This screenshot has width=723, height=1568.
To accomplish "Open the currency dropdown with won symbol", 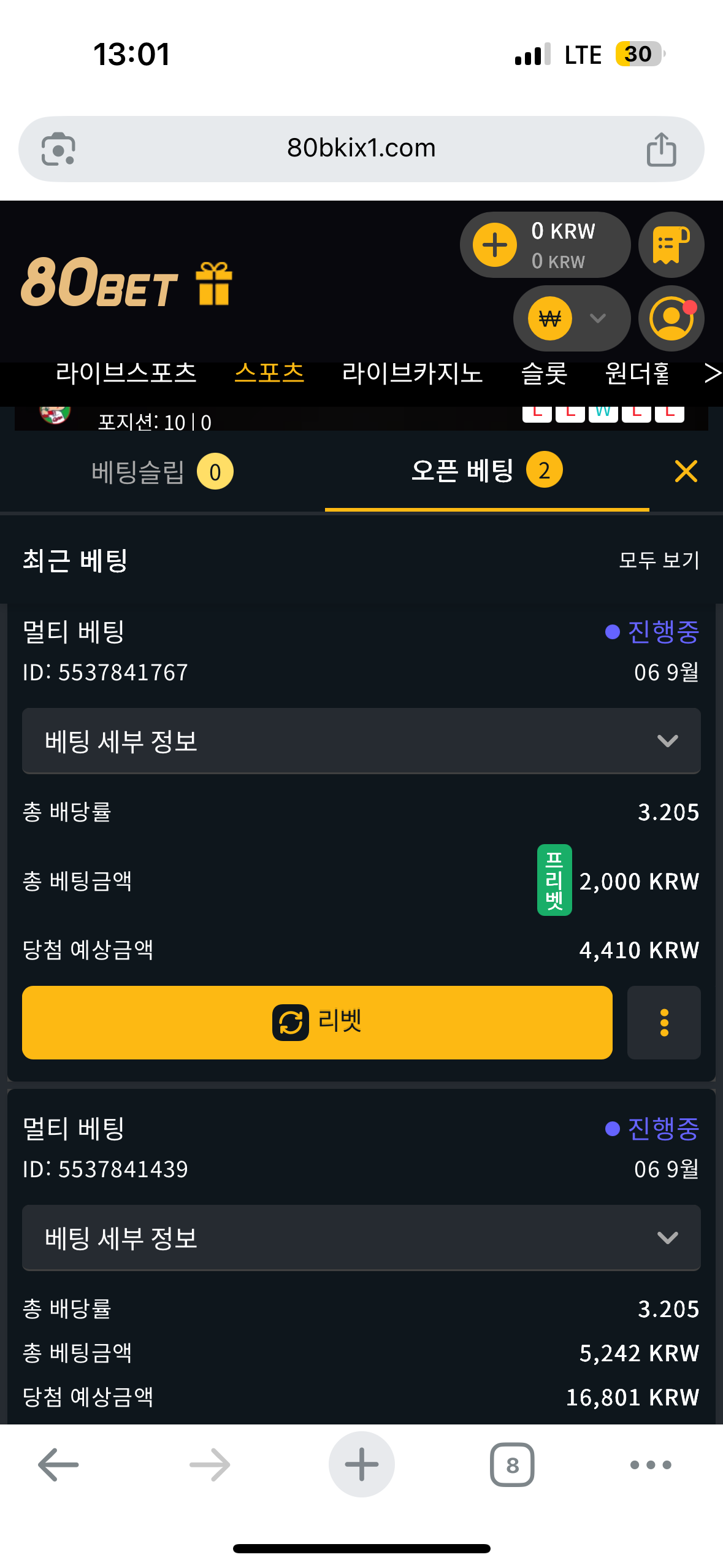I will pos(572,318).
